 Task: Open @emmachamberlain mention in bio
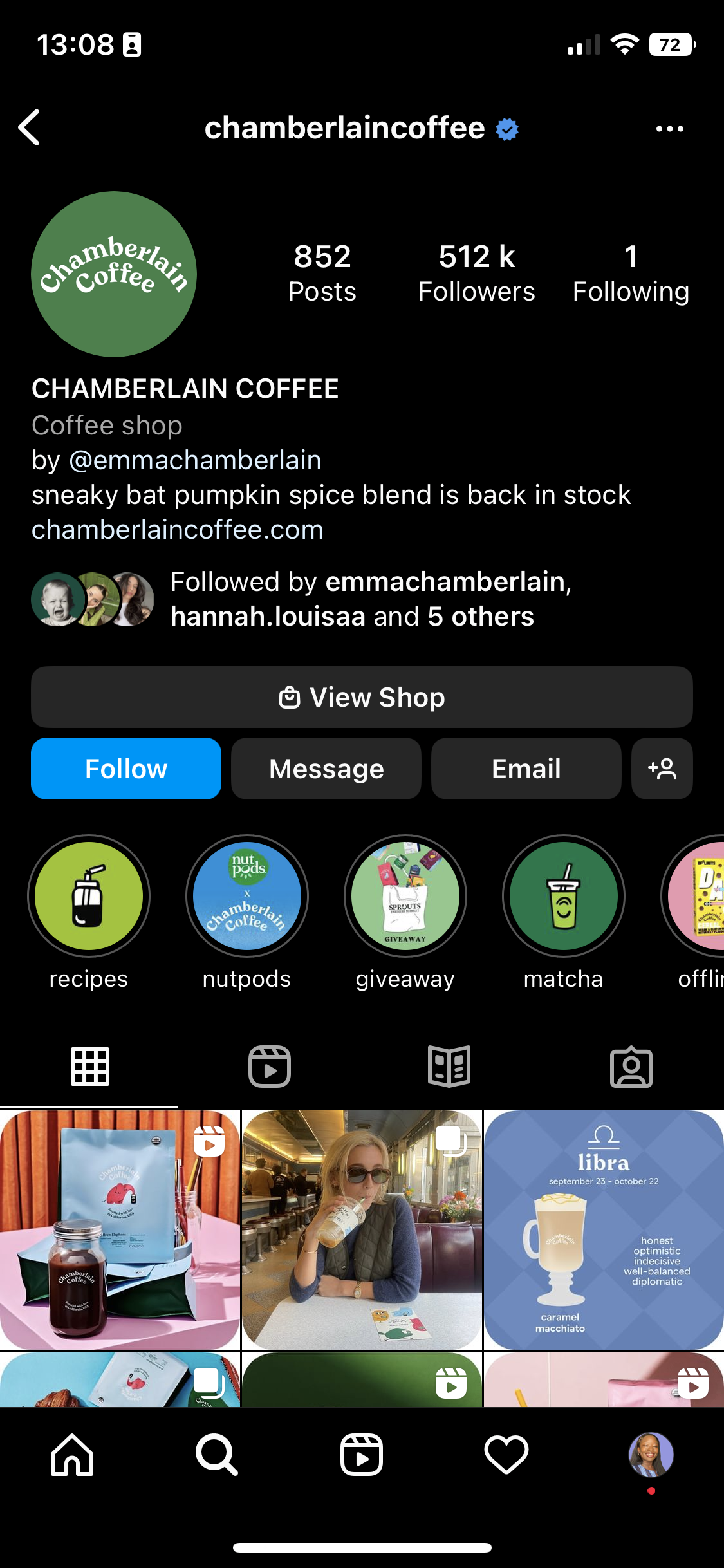[x=195, y=460]
